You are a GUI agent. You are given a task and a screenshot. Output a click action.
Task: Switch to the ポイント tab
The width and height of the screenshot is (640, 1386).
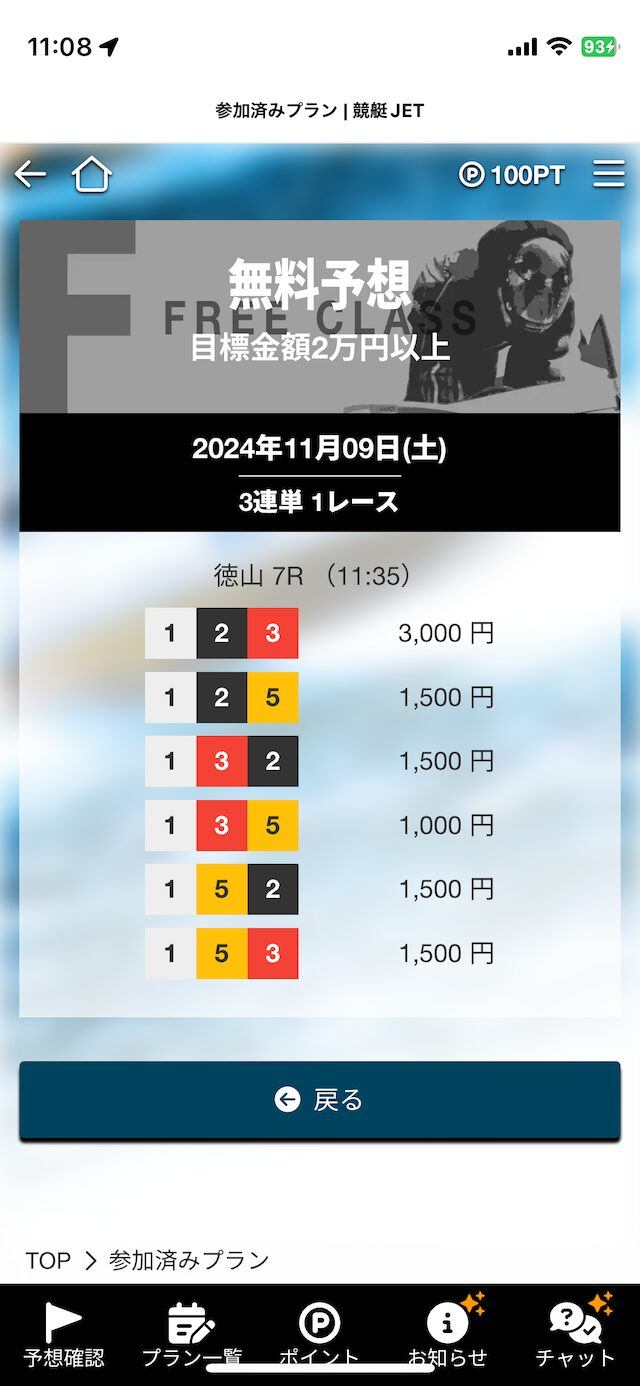pyautogui.click(x=320, y=1334)
